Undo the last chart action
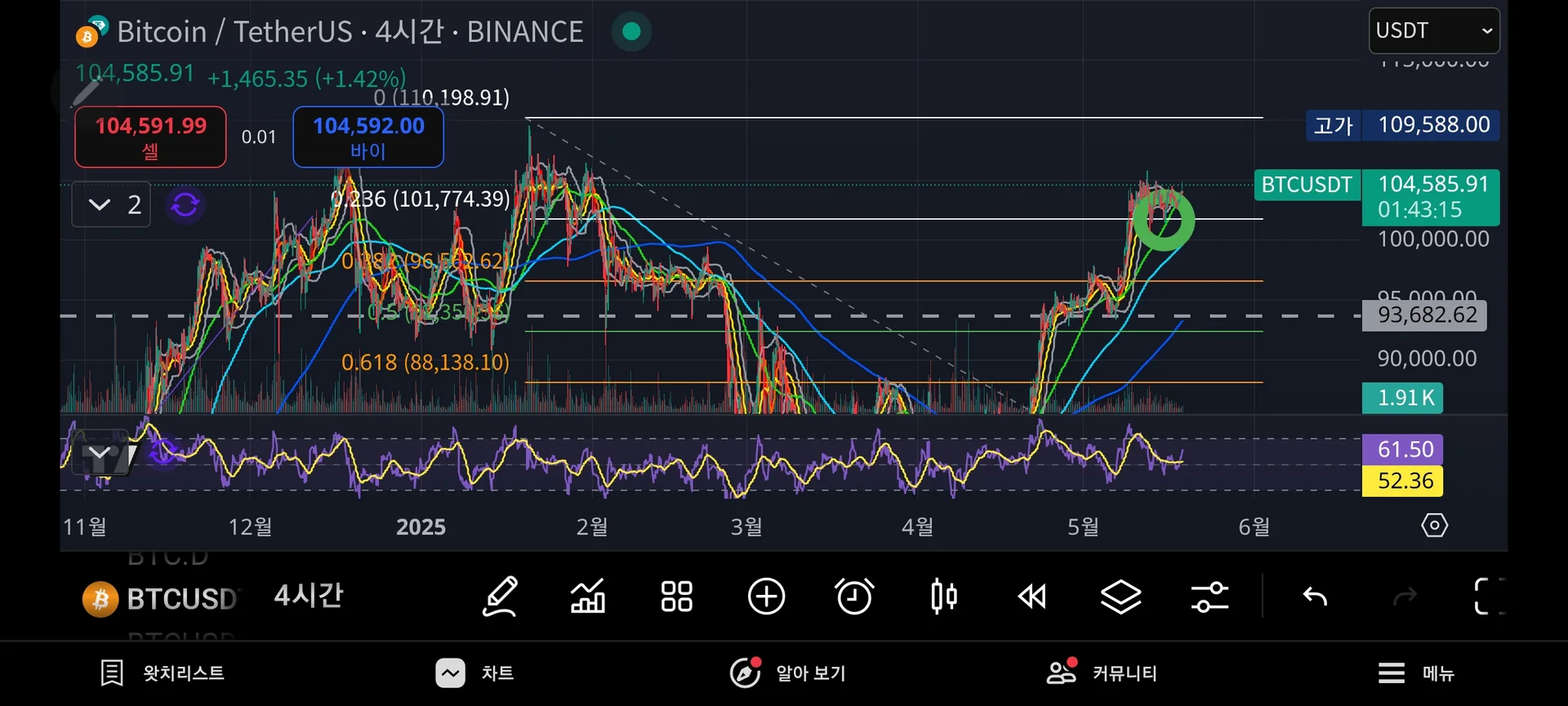The image size is (1568, 706). (x=1315, y=597)
